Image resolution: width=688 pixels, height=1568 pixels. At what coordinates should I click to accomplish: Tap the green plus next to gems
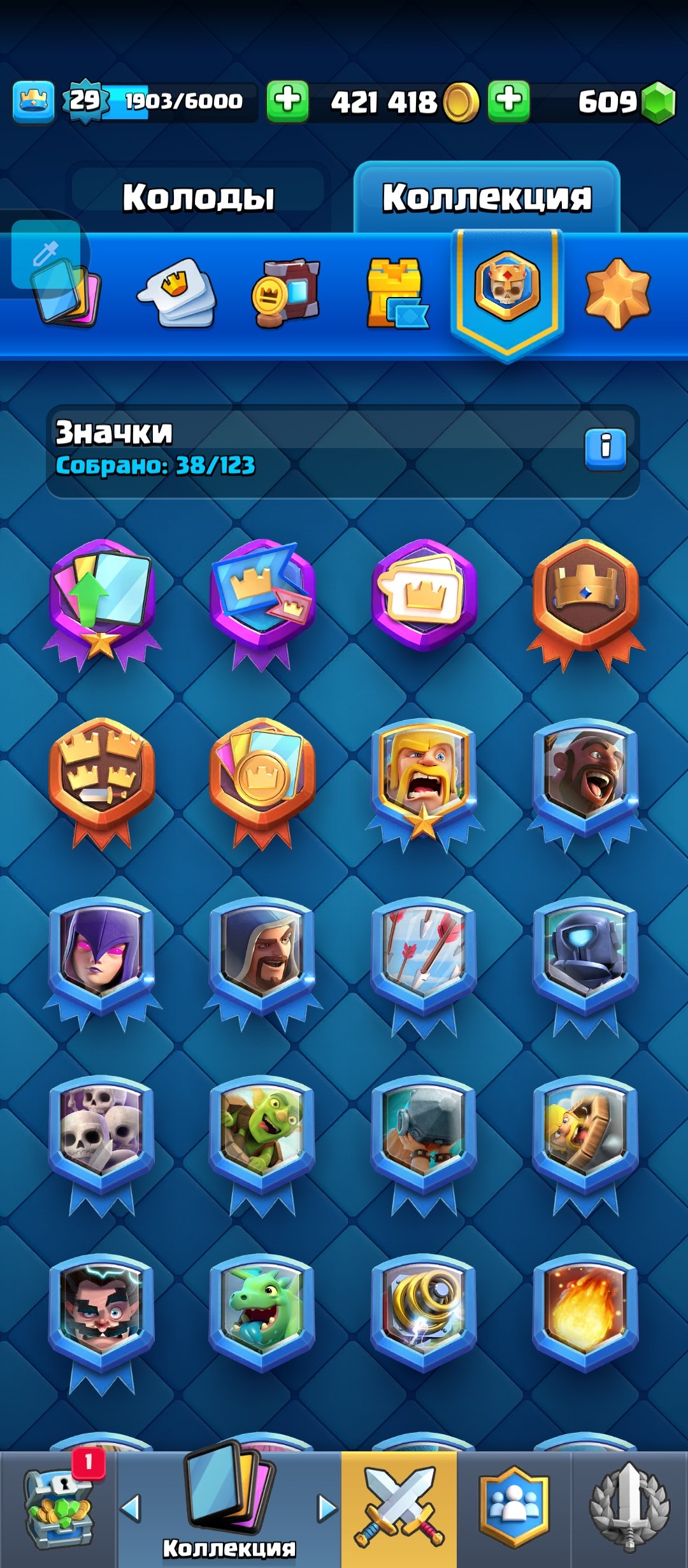508,101
